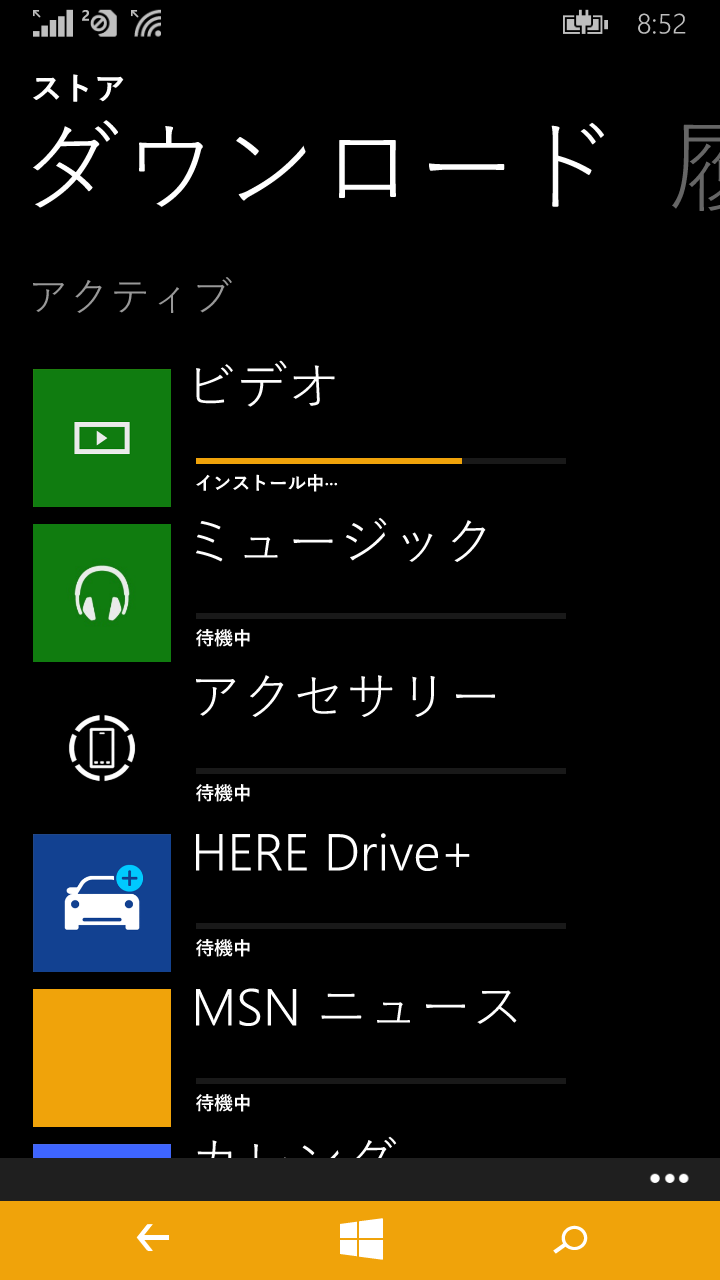Open the search magnifier button
The height and width of the screenshot is (1280, 720).
pyautogui.click(x=570, y=1239)
